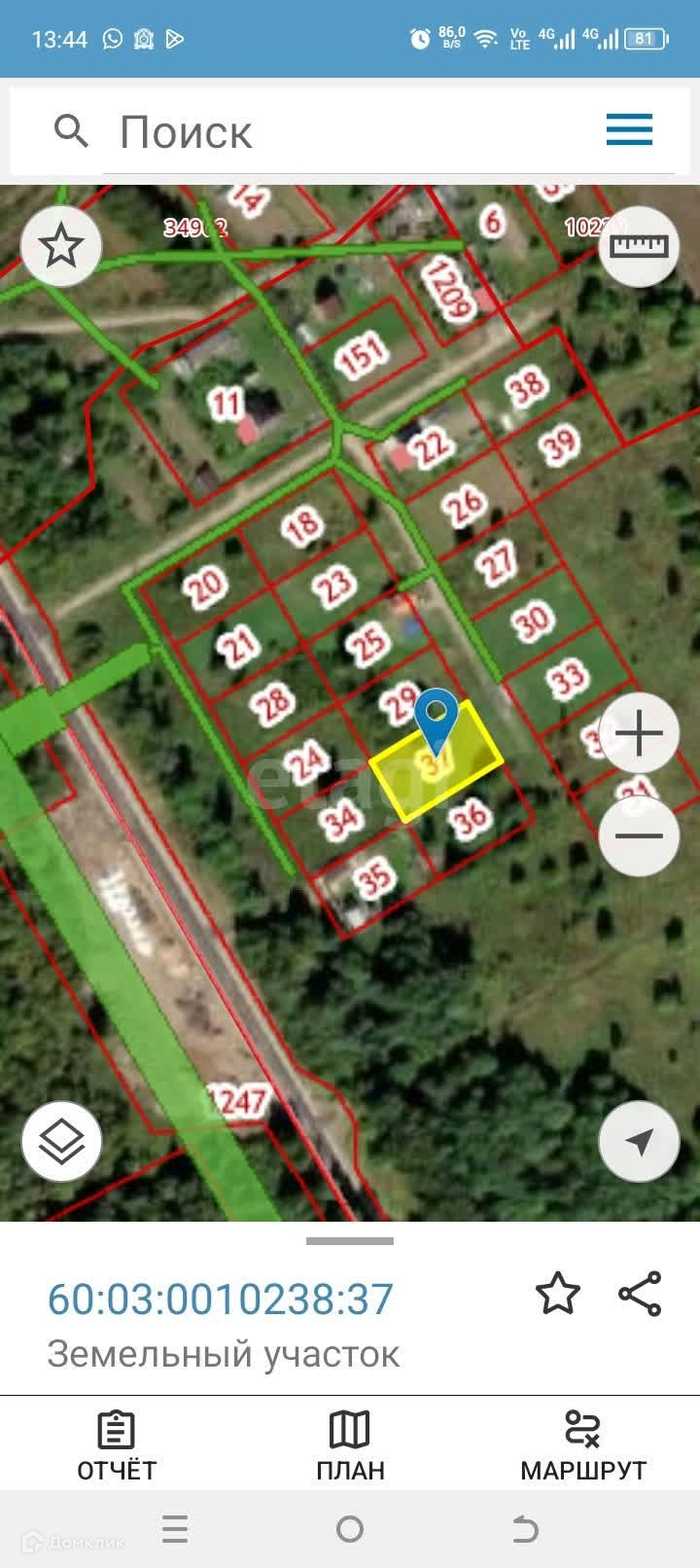Tap the star favorites button on map
This screenshot has width=700, height=1568.
61,246
